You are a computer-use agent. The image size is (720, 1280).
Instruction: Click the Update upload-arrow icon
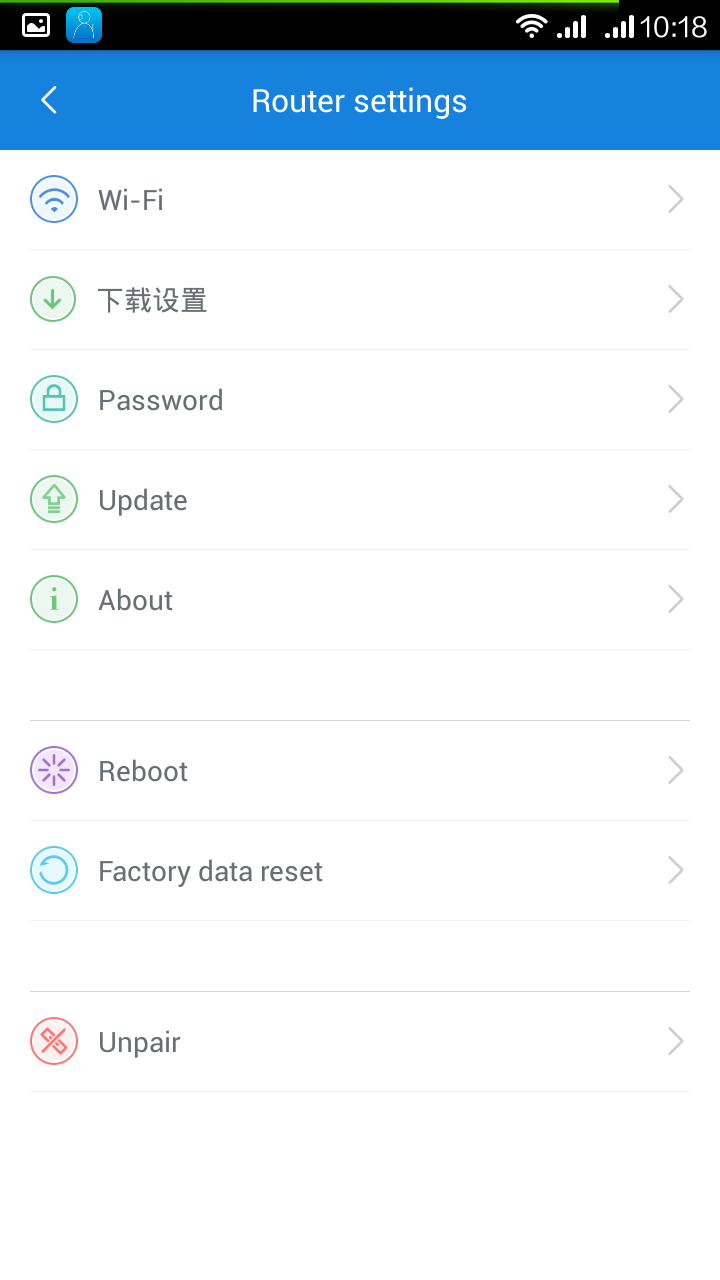tap(53, 499)
